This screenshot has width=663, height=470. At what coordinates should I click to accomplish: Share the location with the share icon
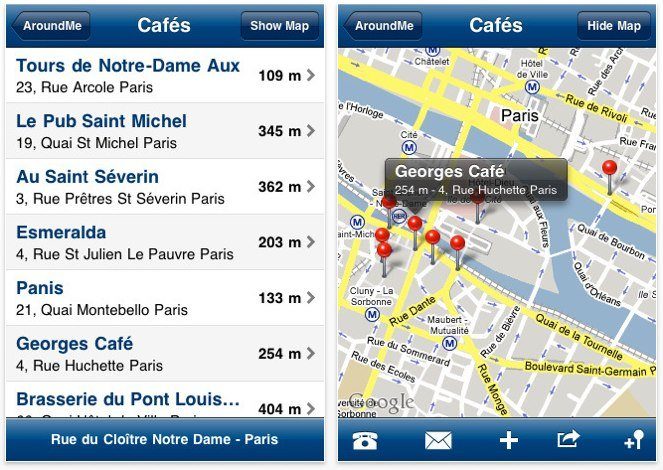(569, 439)
